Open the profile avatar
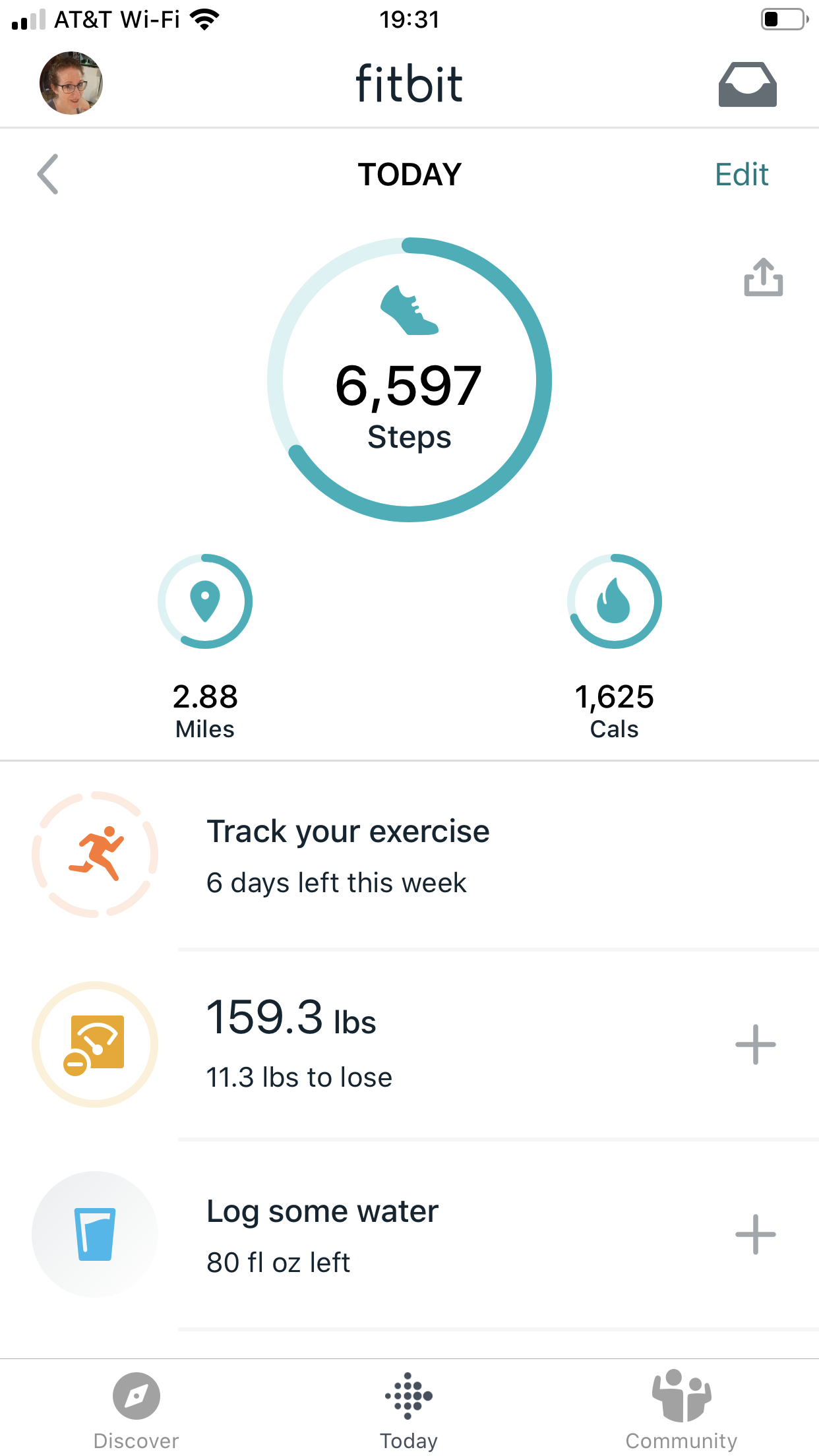Image resolution: width=819 pixels, height=1456 pixels. coord(71,83)
